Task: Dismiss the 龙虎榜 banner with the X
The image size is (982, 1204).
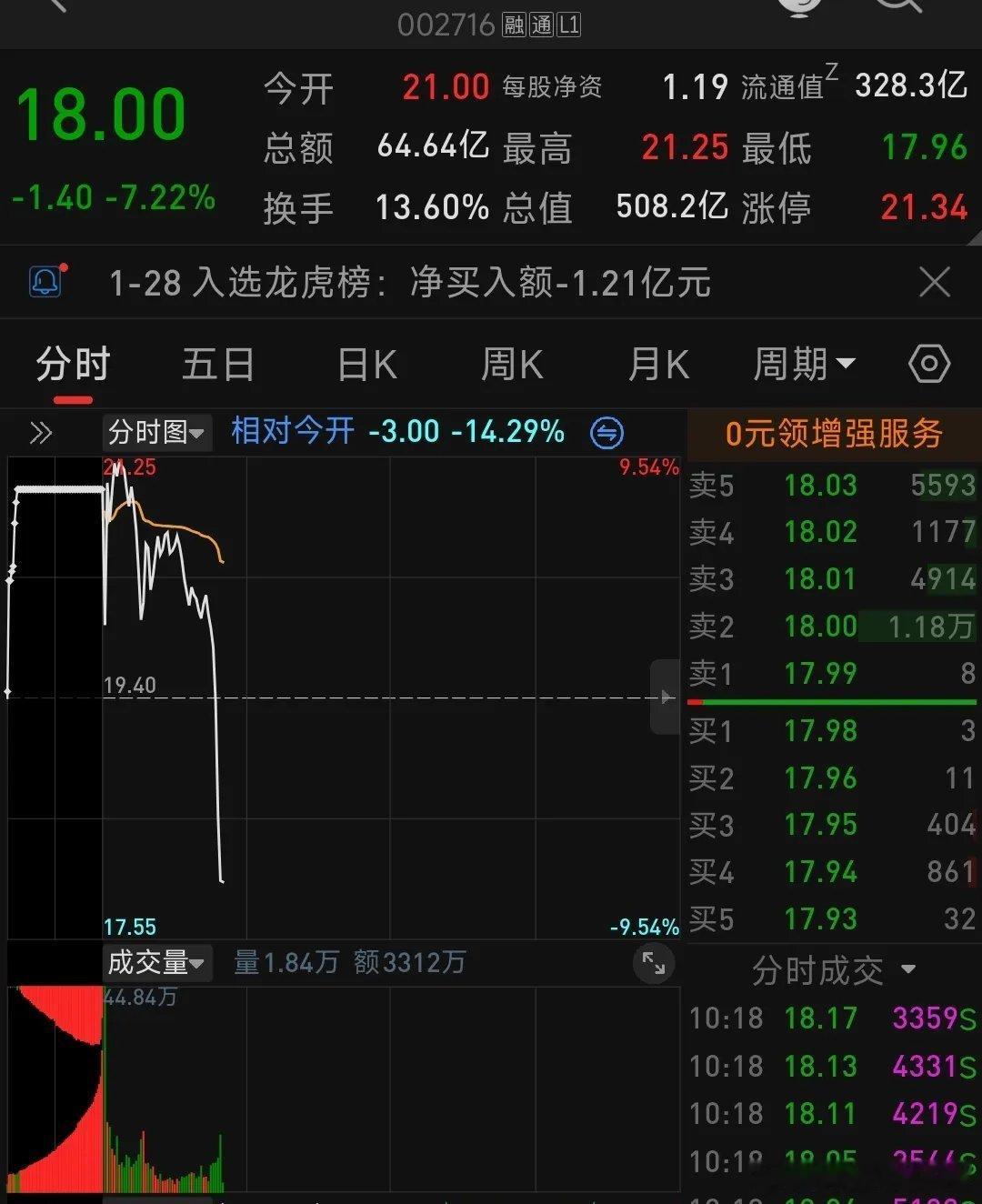Action: pyautogui.click(x=934, y=283)
